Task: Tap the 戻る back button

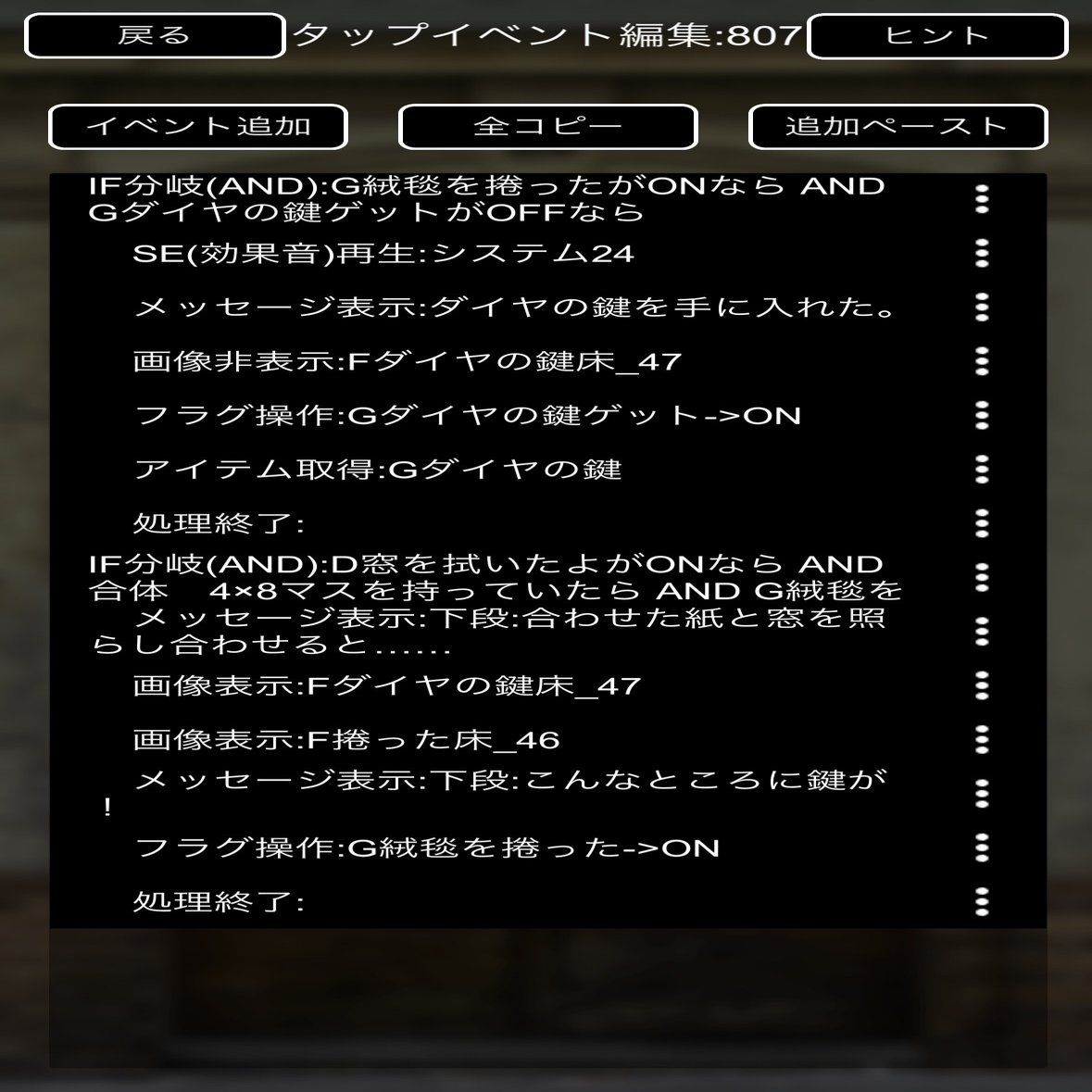Action: click(x=154, y=36)
